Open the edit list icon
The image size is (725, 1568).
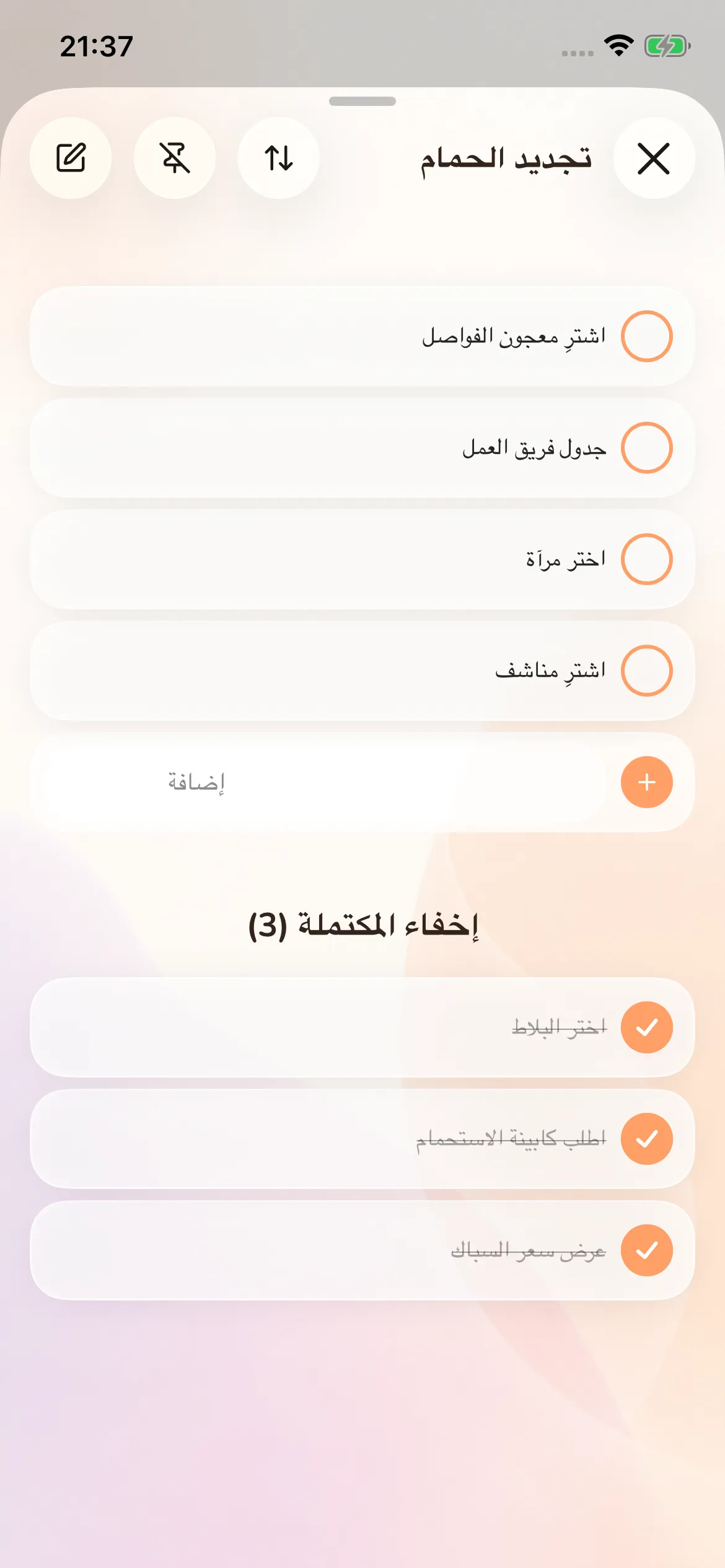tap(71, 158)
